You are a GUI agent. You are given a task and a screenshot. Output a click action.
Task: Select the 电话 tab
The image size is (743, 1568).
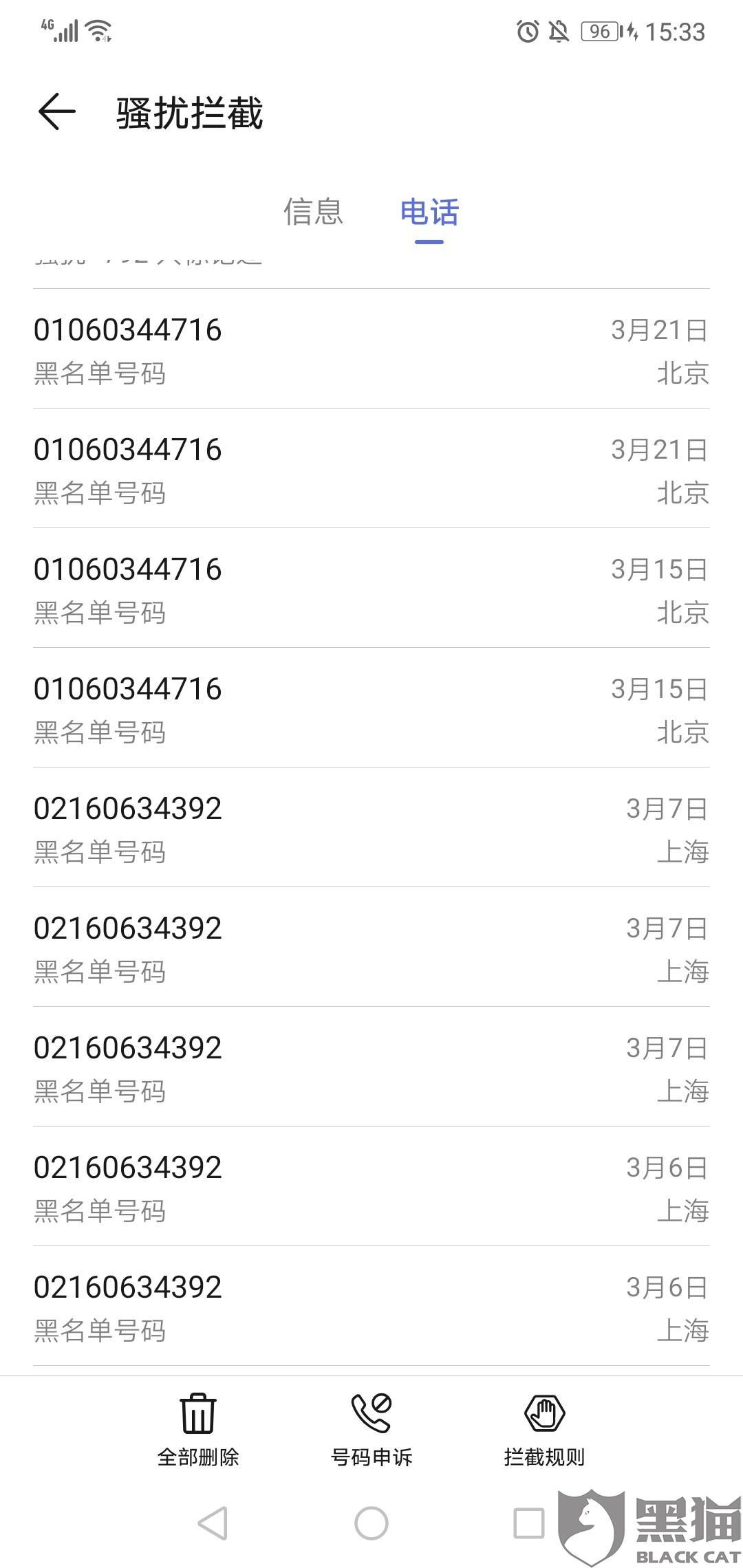pos(429,212)
